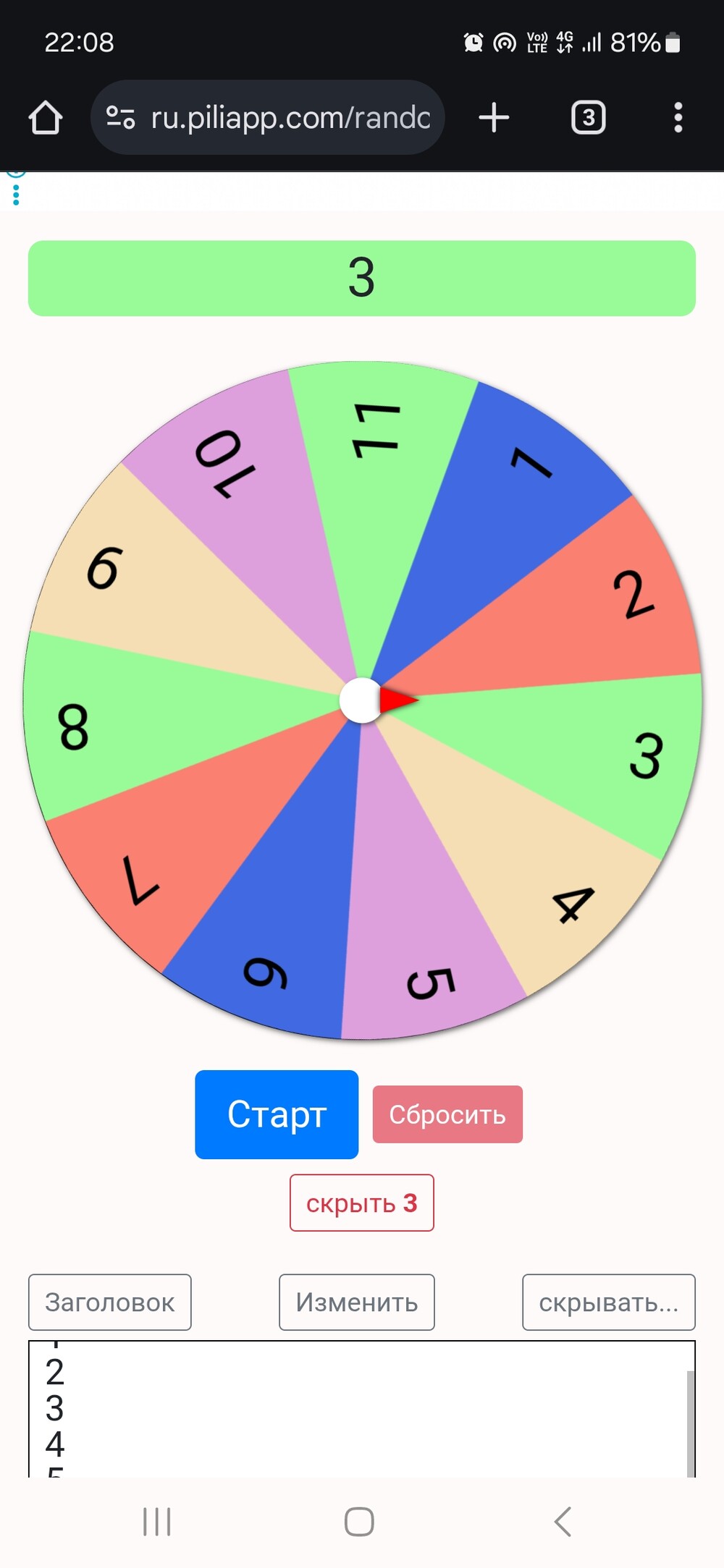Tap the Изменить button

pos(357,1302)
